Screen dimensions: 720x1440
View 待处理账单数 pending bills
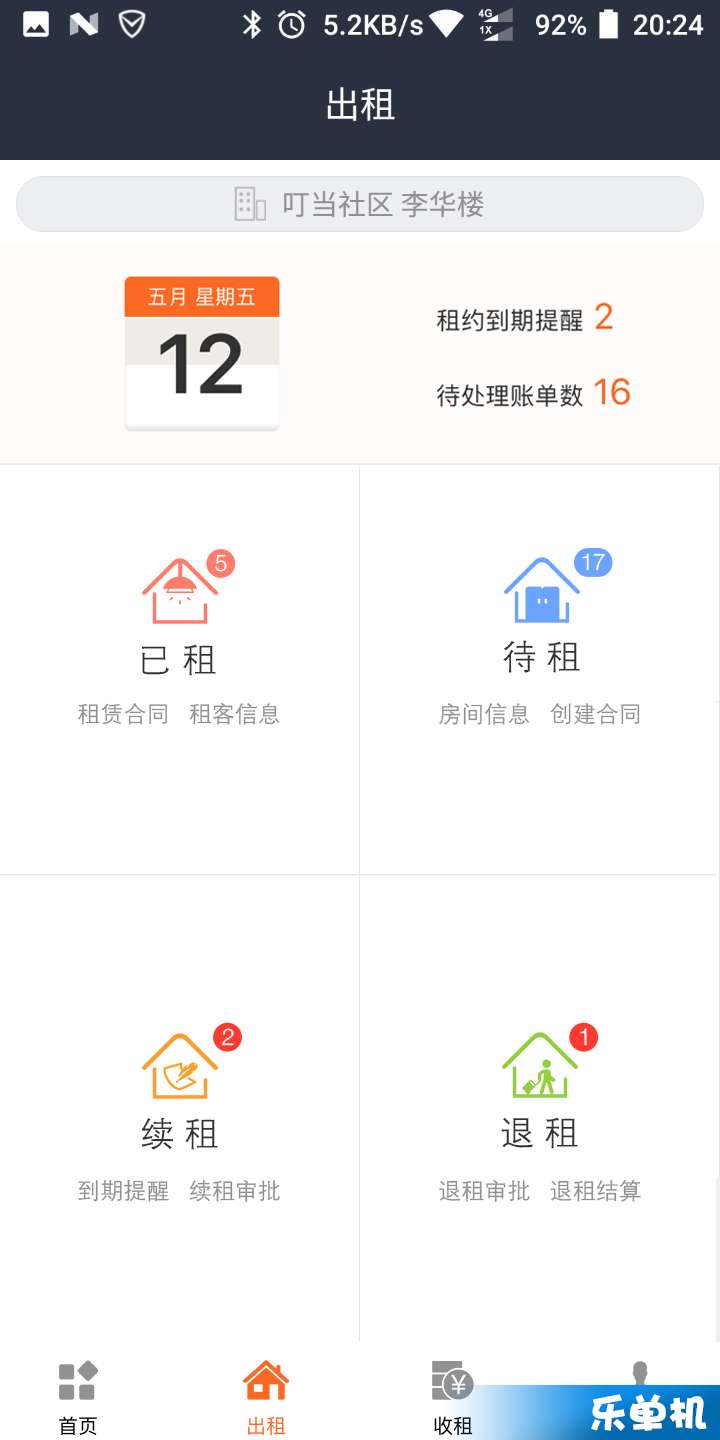point(532,393)
